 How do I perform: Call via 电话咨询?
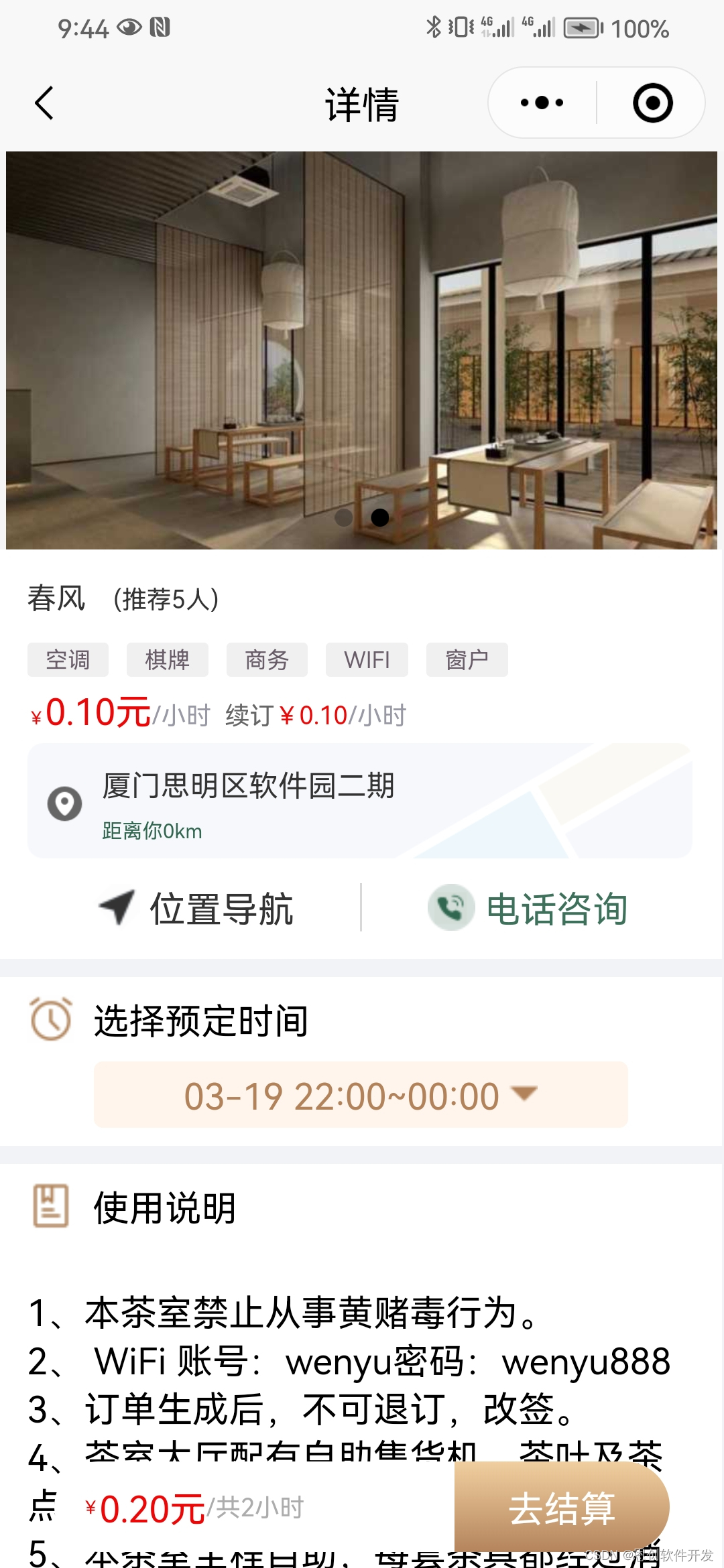[x=528, y=909]
